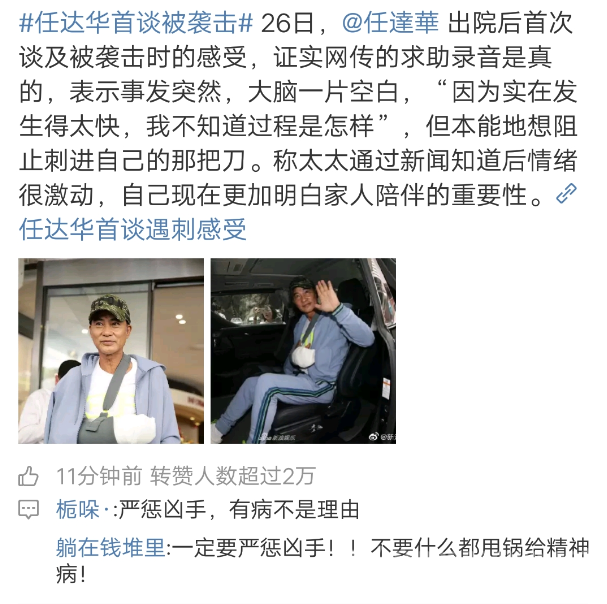View the photo of the man waving in the car
The width and height of the screenshot is (607, 604).
pos(302,350)
